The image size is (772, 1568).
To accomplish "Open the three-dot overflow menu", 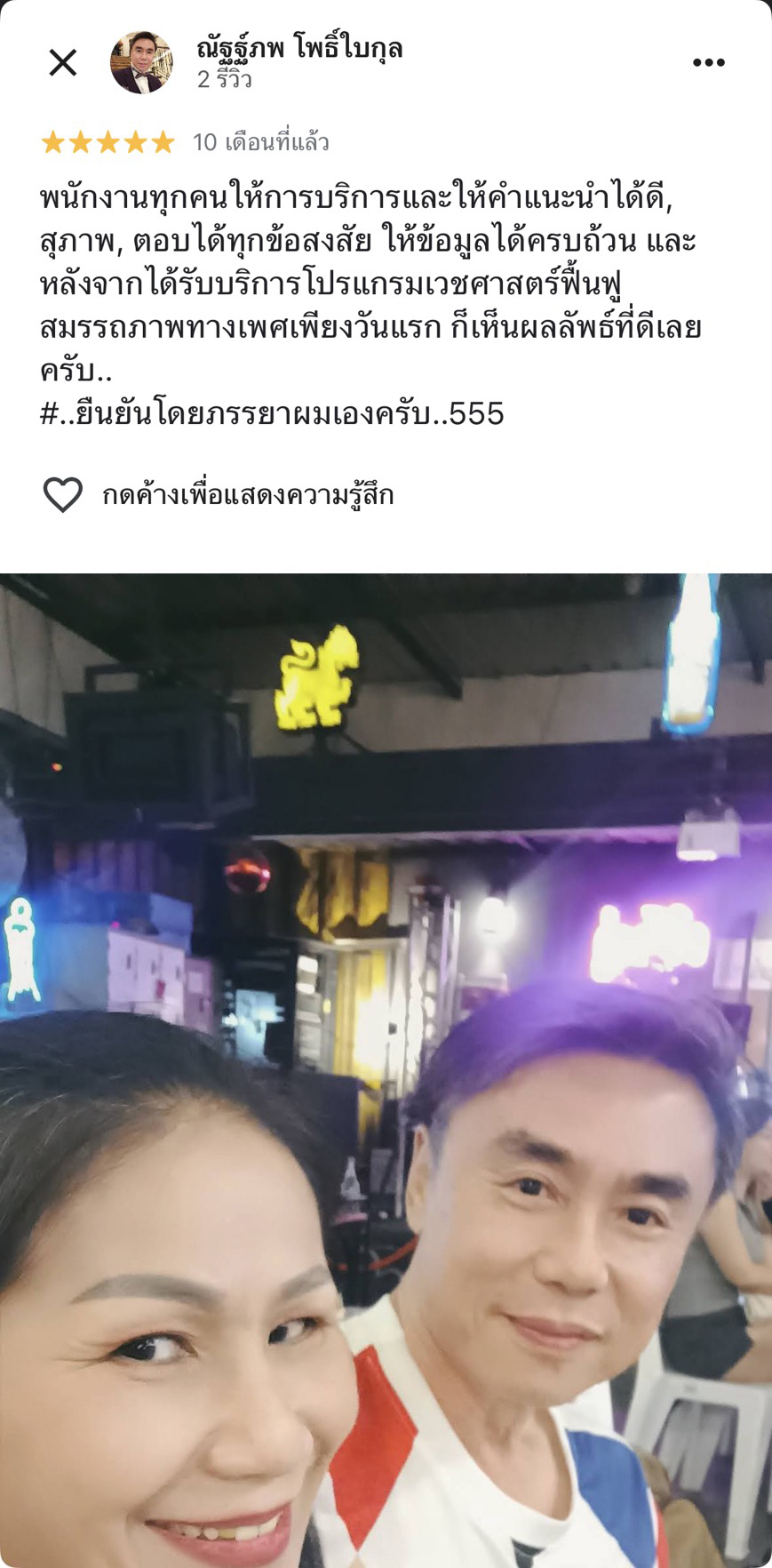I will [x=708, y=62].
